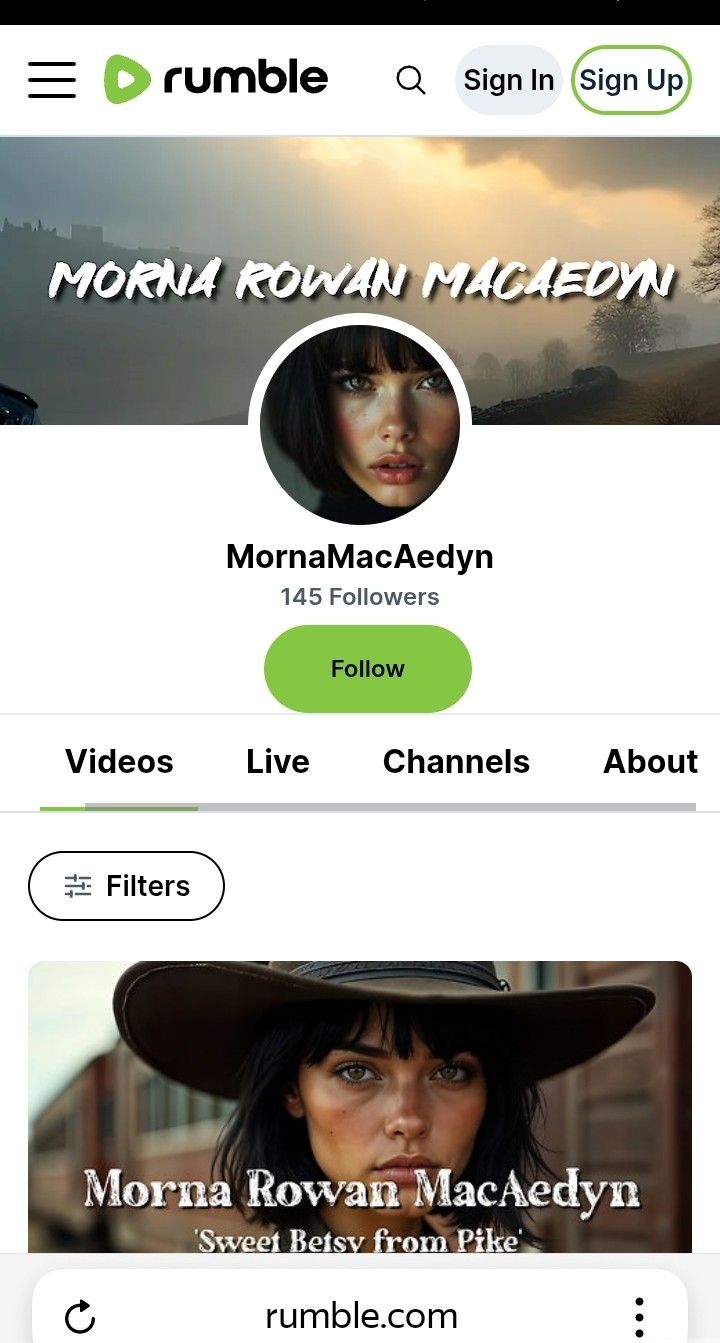Tap the Sign In button
This screenshot has width=720, height=1343.
[x=508, y=80]
